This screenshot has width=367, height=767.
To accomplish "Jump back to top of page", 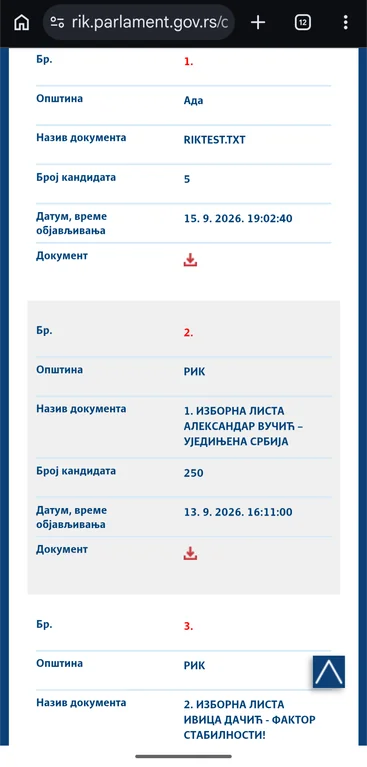I will coord(329,672).
